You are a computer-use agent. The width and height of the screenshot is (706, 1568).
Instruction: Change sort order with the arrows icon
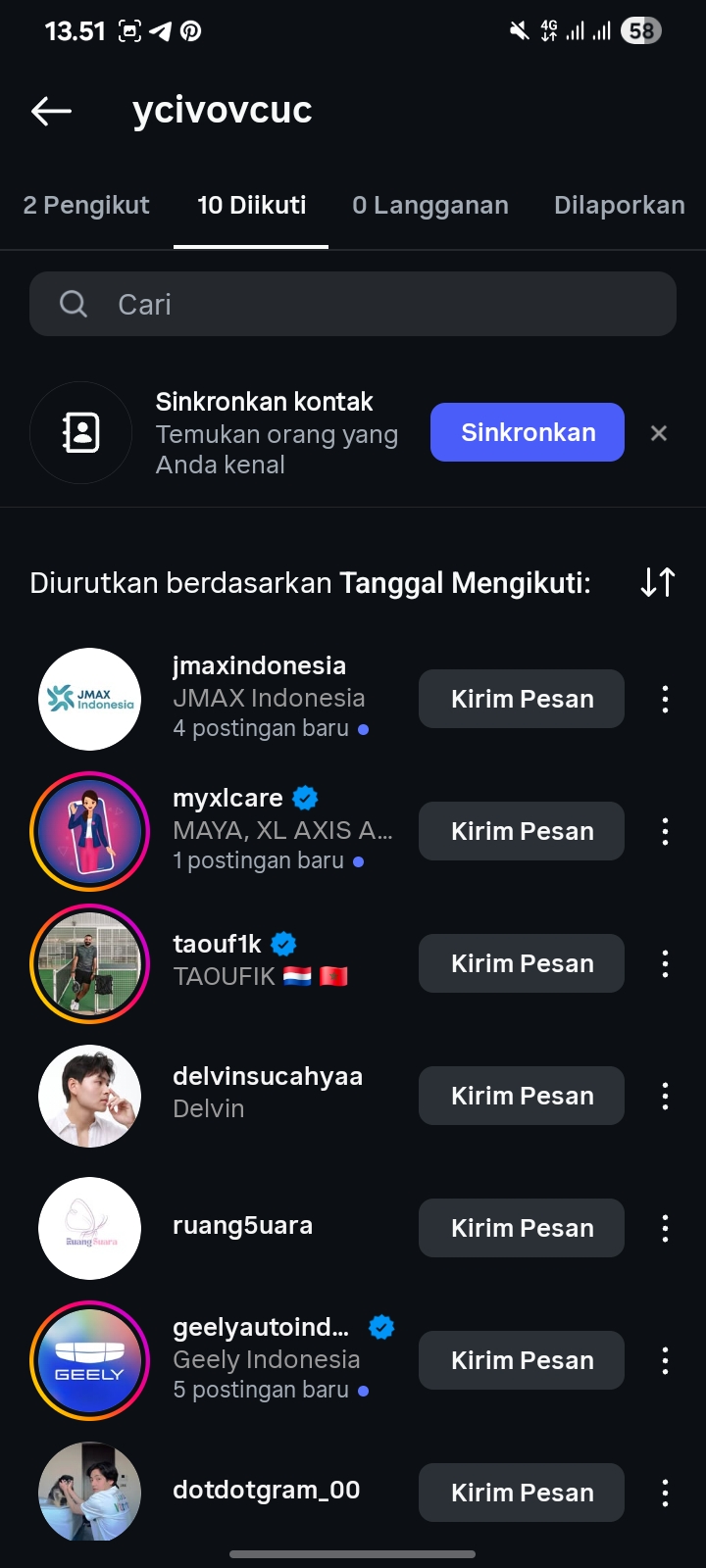657,582
